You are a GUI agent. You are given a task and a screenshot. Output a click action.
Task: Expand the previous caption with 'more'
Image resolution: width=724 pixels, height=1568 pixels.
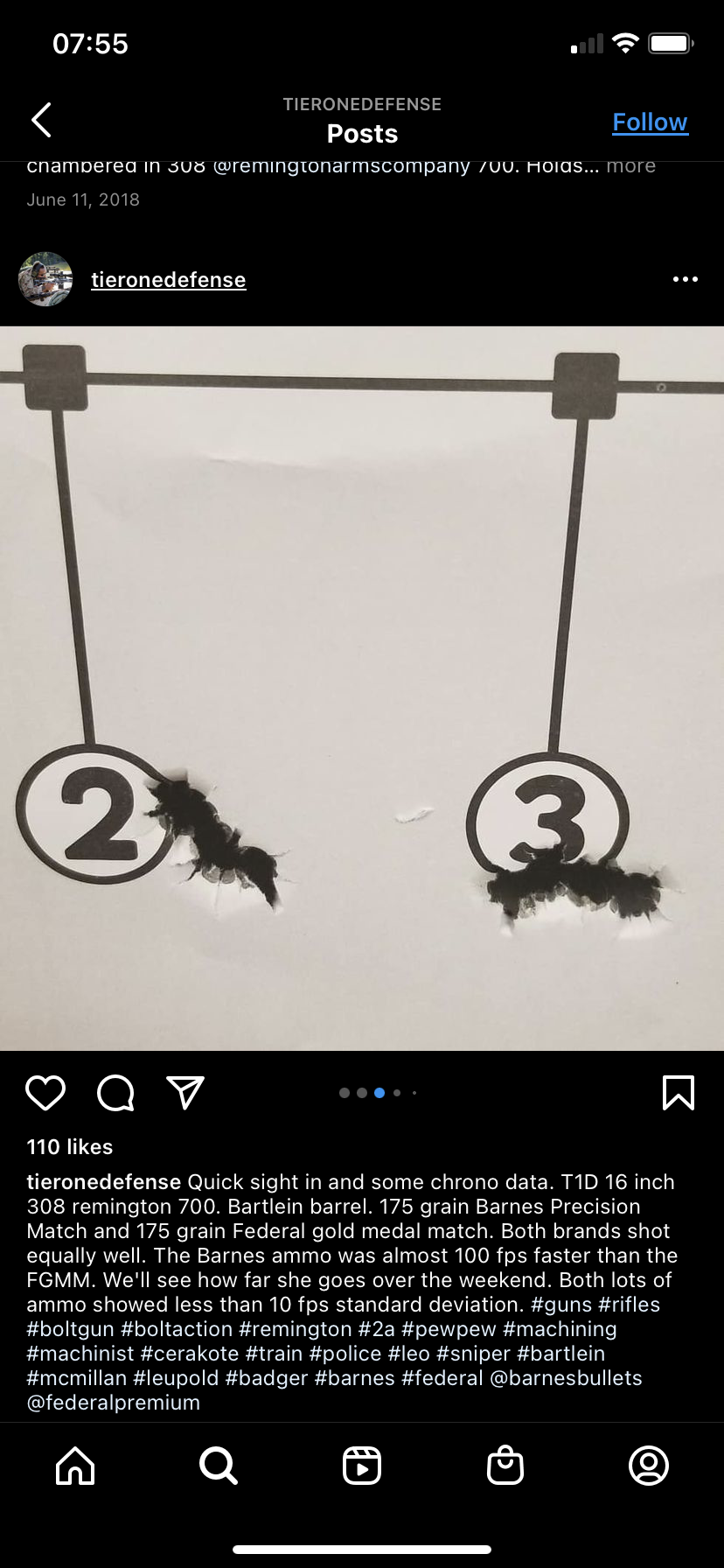(x=630, y=165)
